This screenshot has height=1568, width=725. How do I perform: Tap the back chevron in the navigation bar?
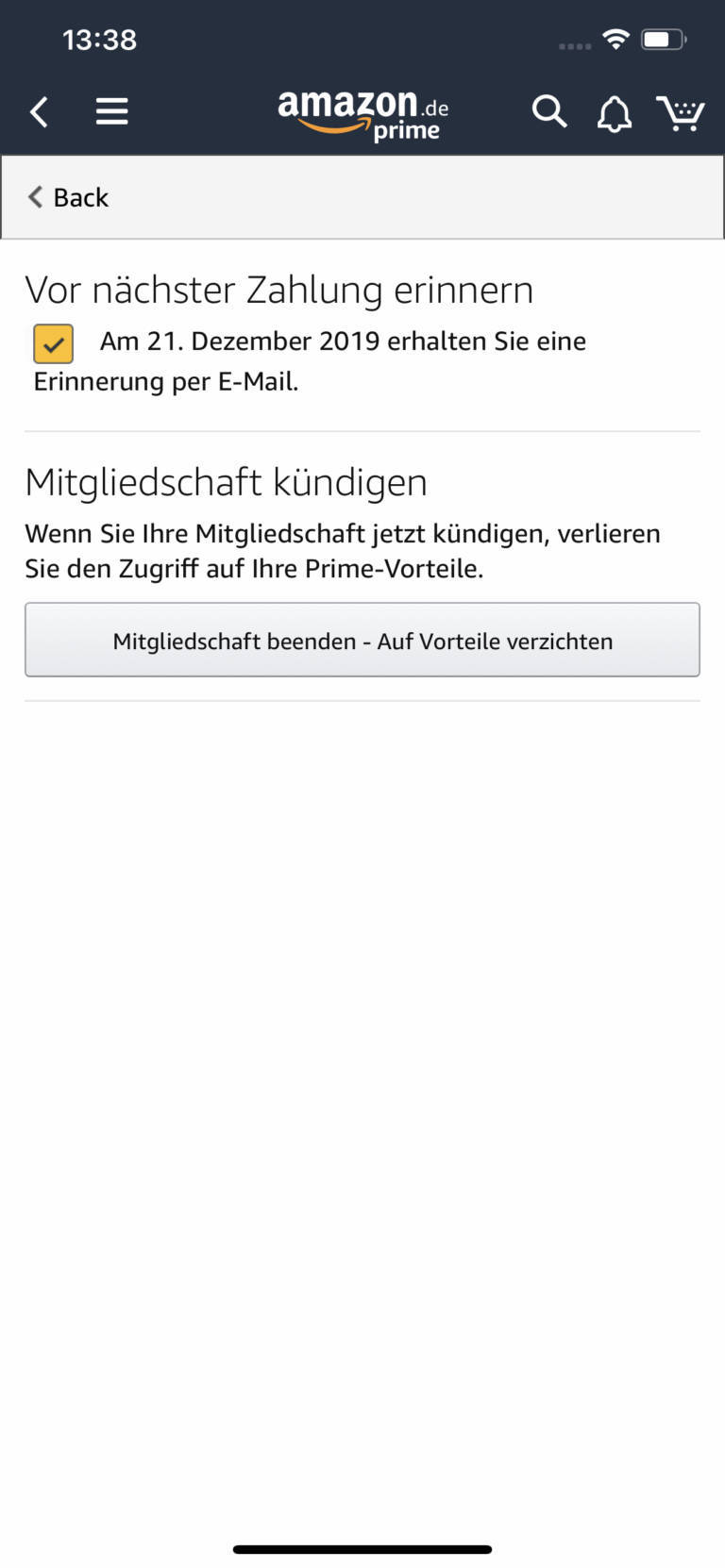39,111
